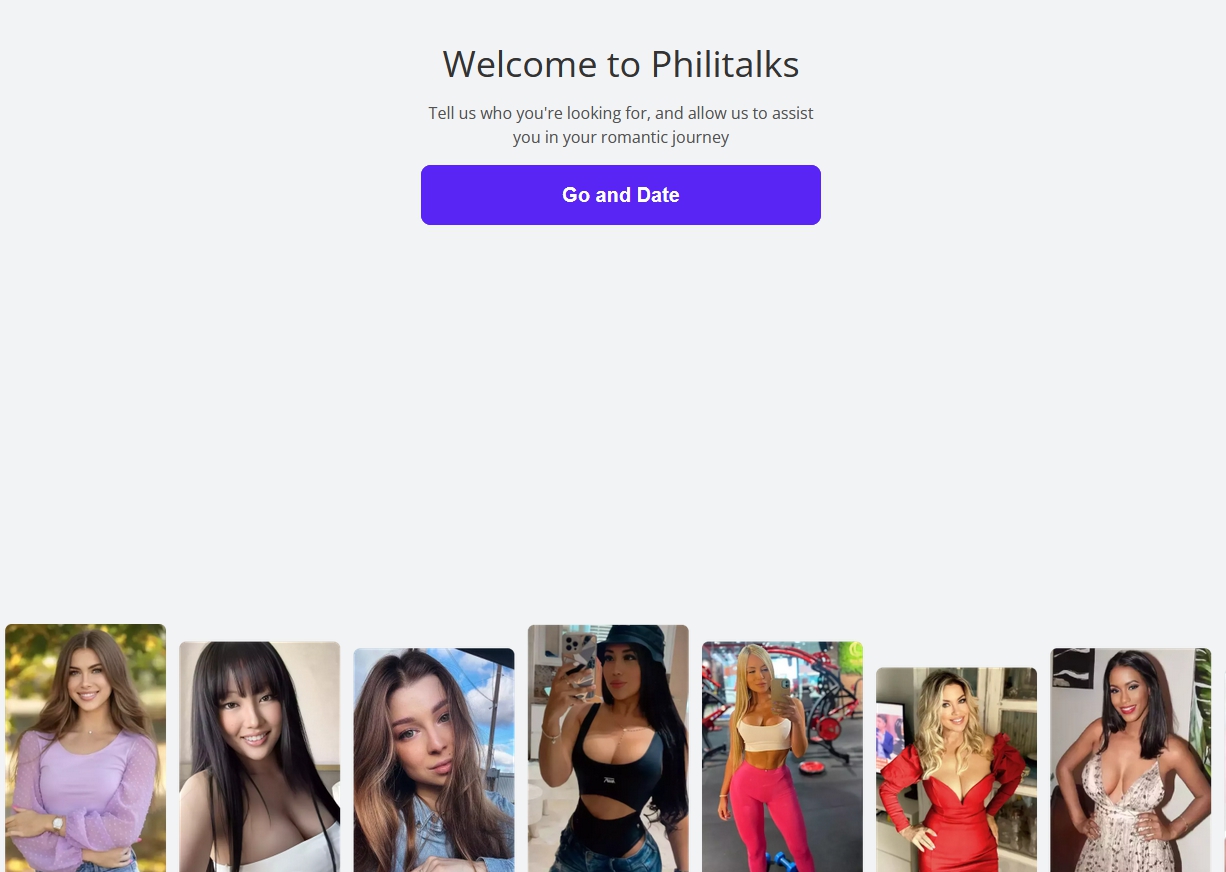The height and width of the screenshot is (872, 1226).
Task: Tap the Go and Date button
Action: click(x=620, y=195)
